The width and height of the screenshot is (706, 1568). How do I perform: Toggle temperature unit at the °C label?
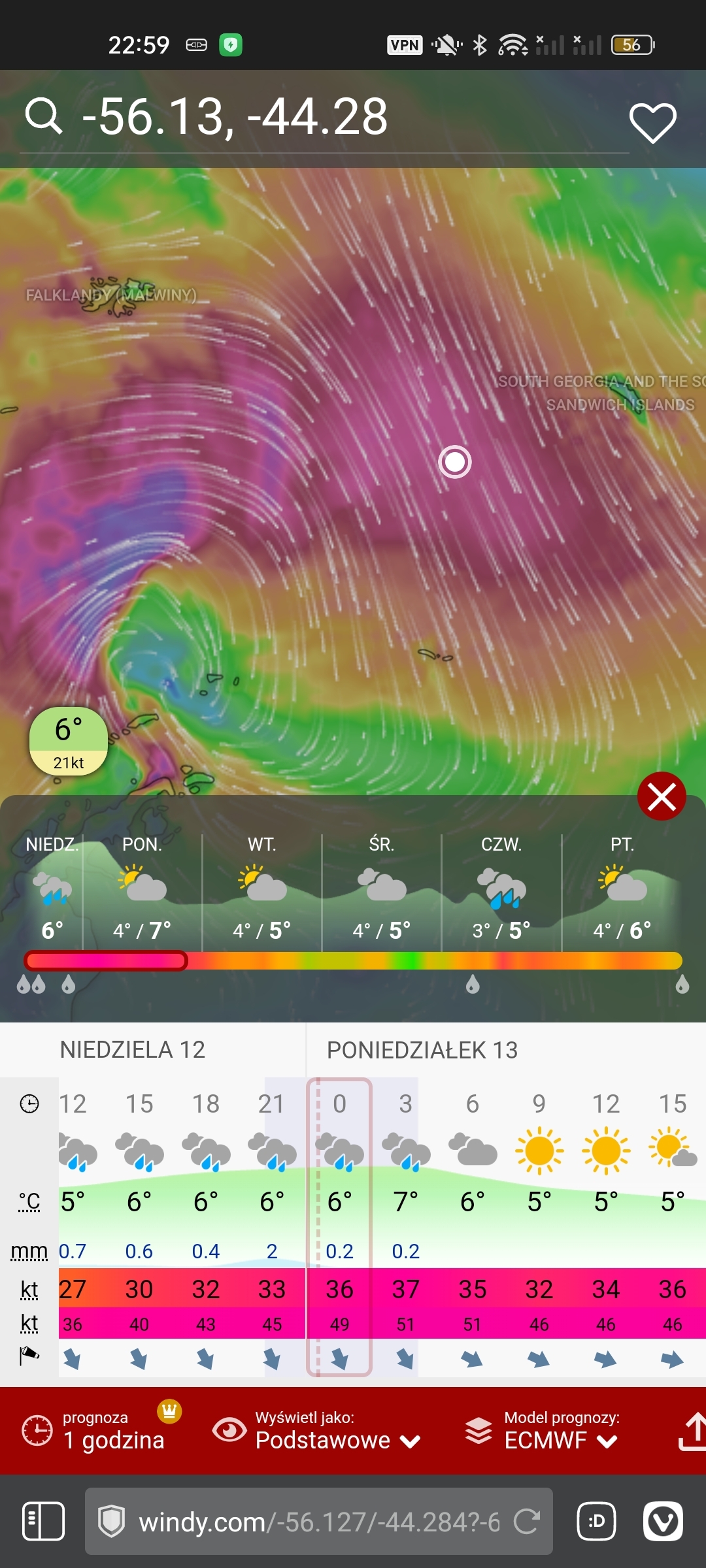click(29, 1201)
